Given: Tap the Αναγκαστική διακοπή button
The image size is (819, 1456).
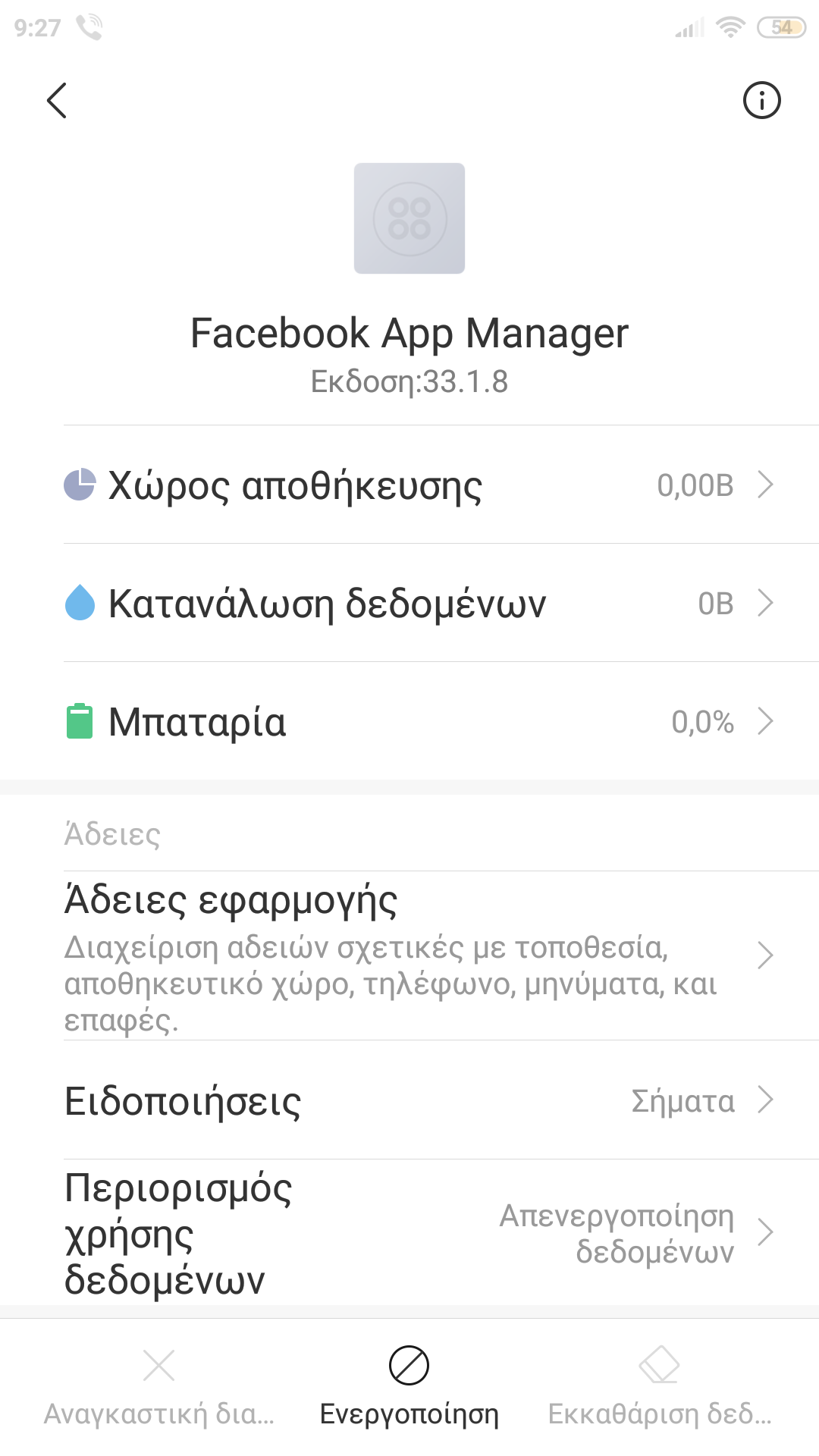Looking at the screenshot, I should (158, 1386).
